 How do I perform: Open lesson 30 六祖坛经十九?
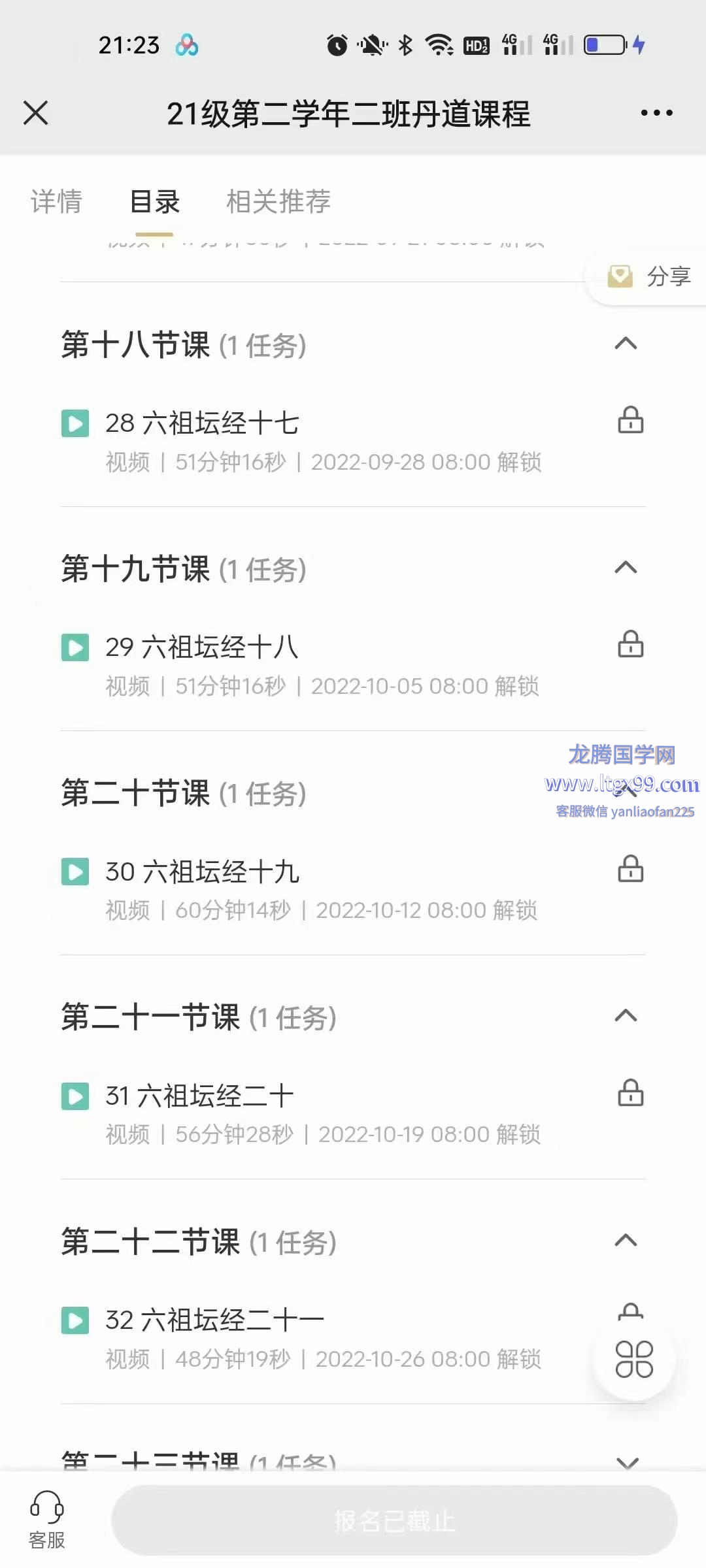(x=353, y=889)
